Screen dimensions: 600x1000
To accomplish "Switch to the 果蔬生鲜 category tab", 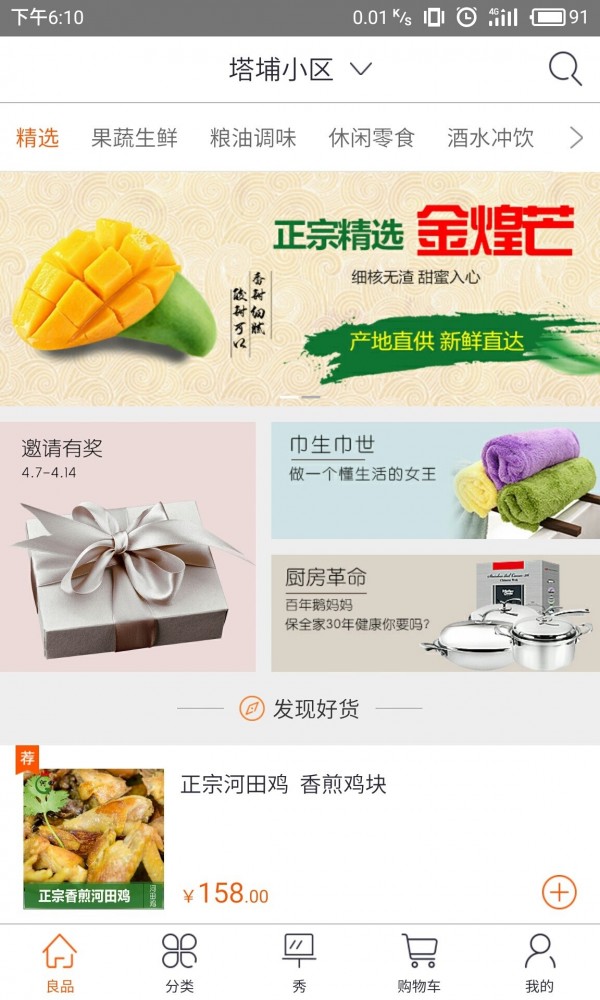I will point(134,138).
